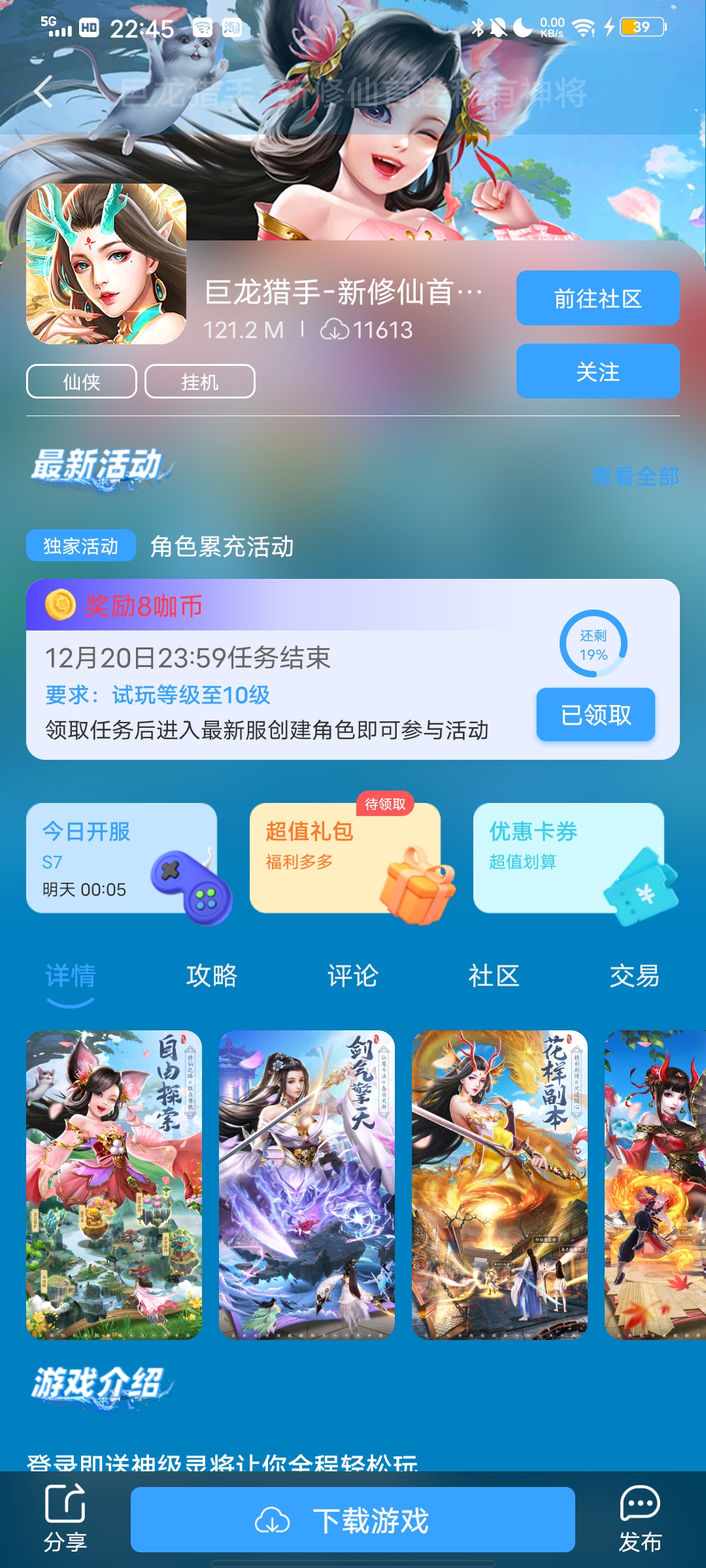This screenshot has height=1568, width=706.
Task: Open 查看全部 for latest activities
Action: click(635, 477)
